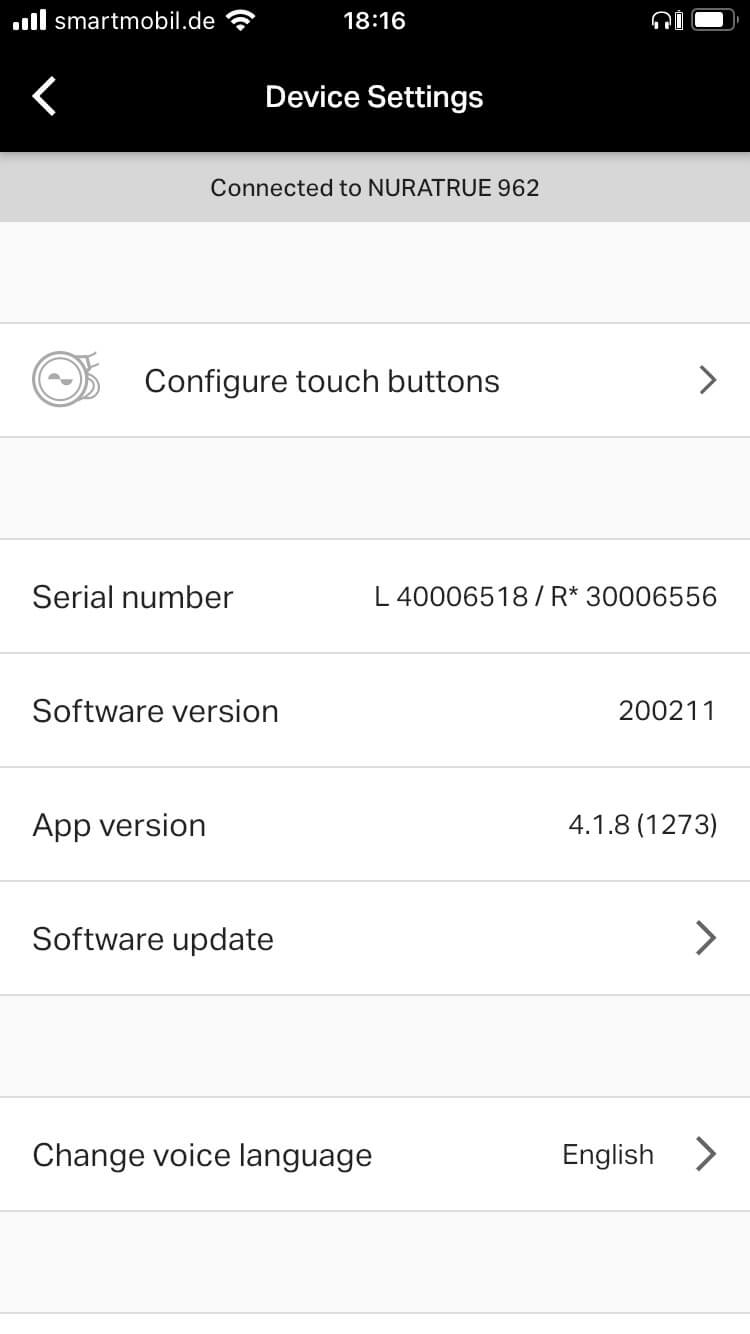Go back from Device Settings
Screen dimensions: 750x1334
click(44, 97)
